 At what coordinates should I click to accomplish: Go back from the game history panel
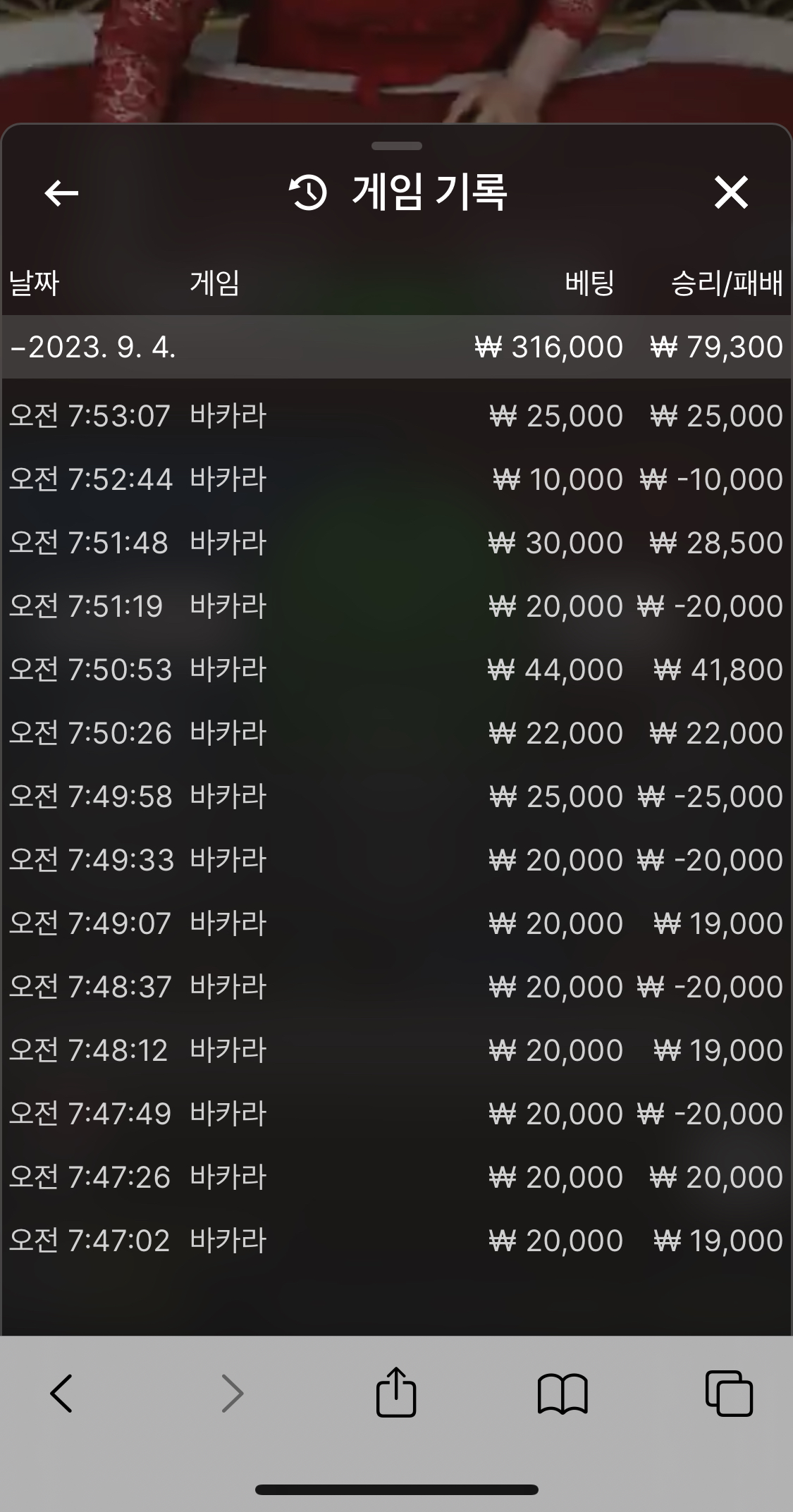coord(61,192)
